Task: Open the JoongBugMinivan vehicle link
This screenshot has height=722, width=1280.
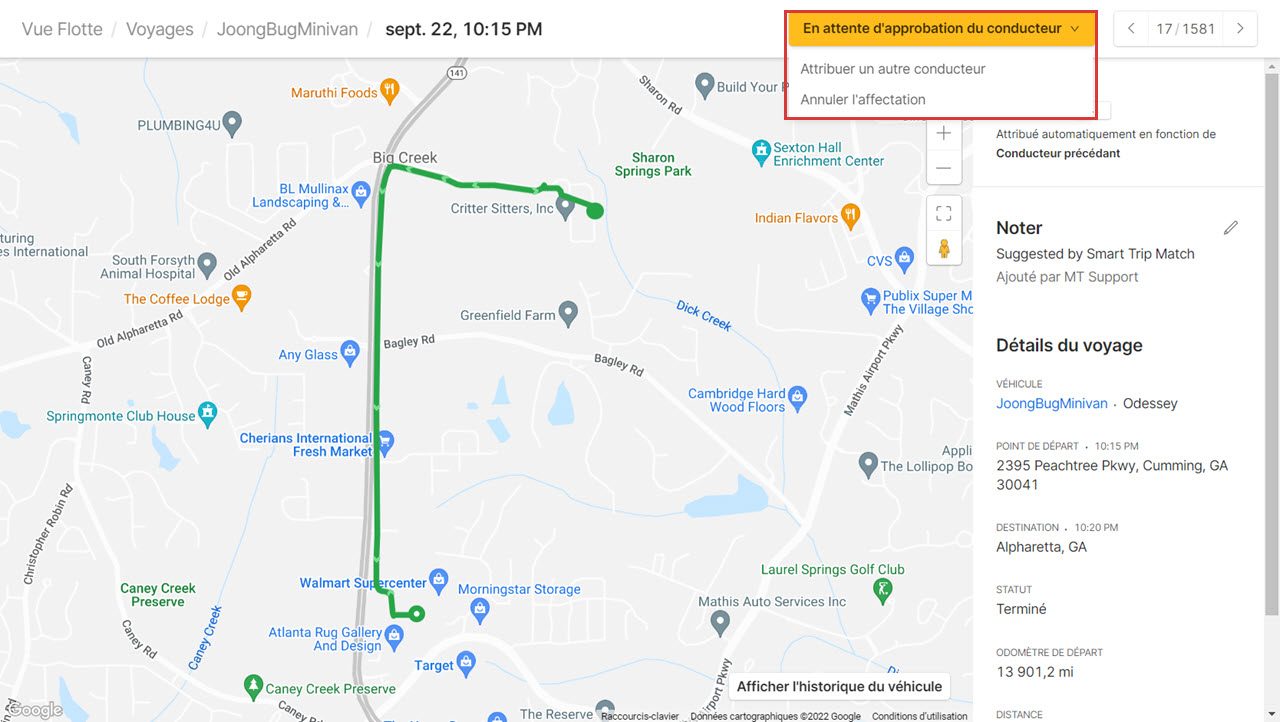Action: coord(1051,404)
